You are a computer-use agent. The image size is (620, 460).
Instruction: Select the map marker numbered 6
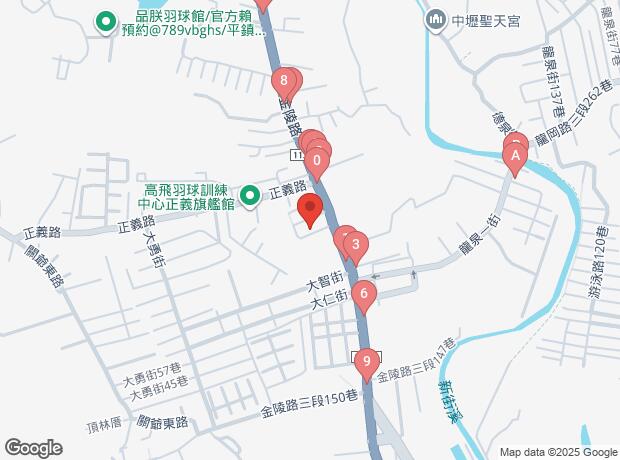pyautogui.click(x=366, y=294)
